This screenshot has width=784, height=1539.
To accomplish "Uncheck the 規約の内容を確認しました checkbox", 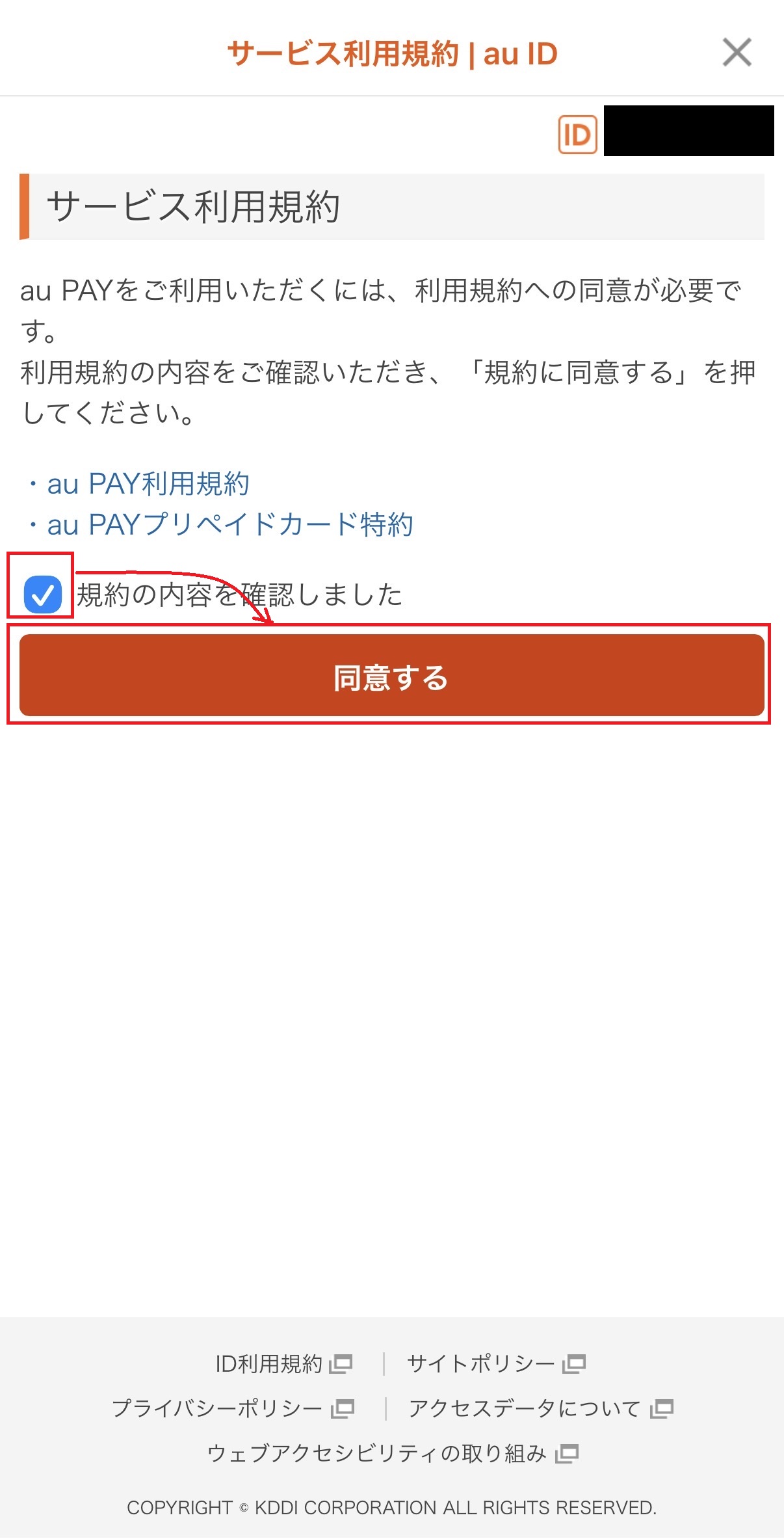I will click(43, 595).
